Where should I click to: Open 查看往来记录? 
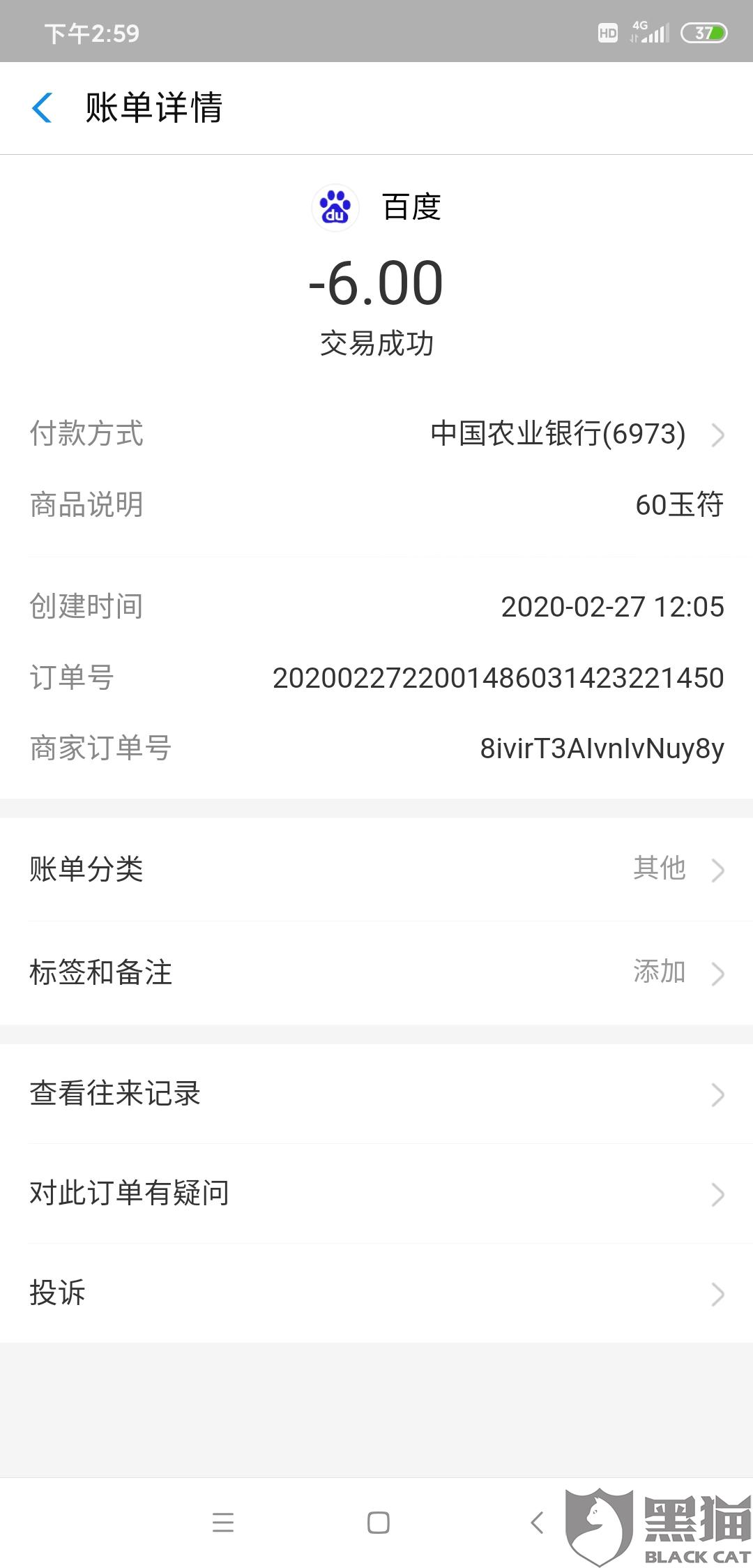[x=376, y=1094]
